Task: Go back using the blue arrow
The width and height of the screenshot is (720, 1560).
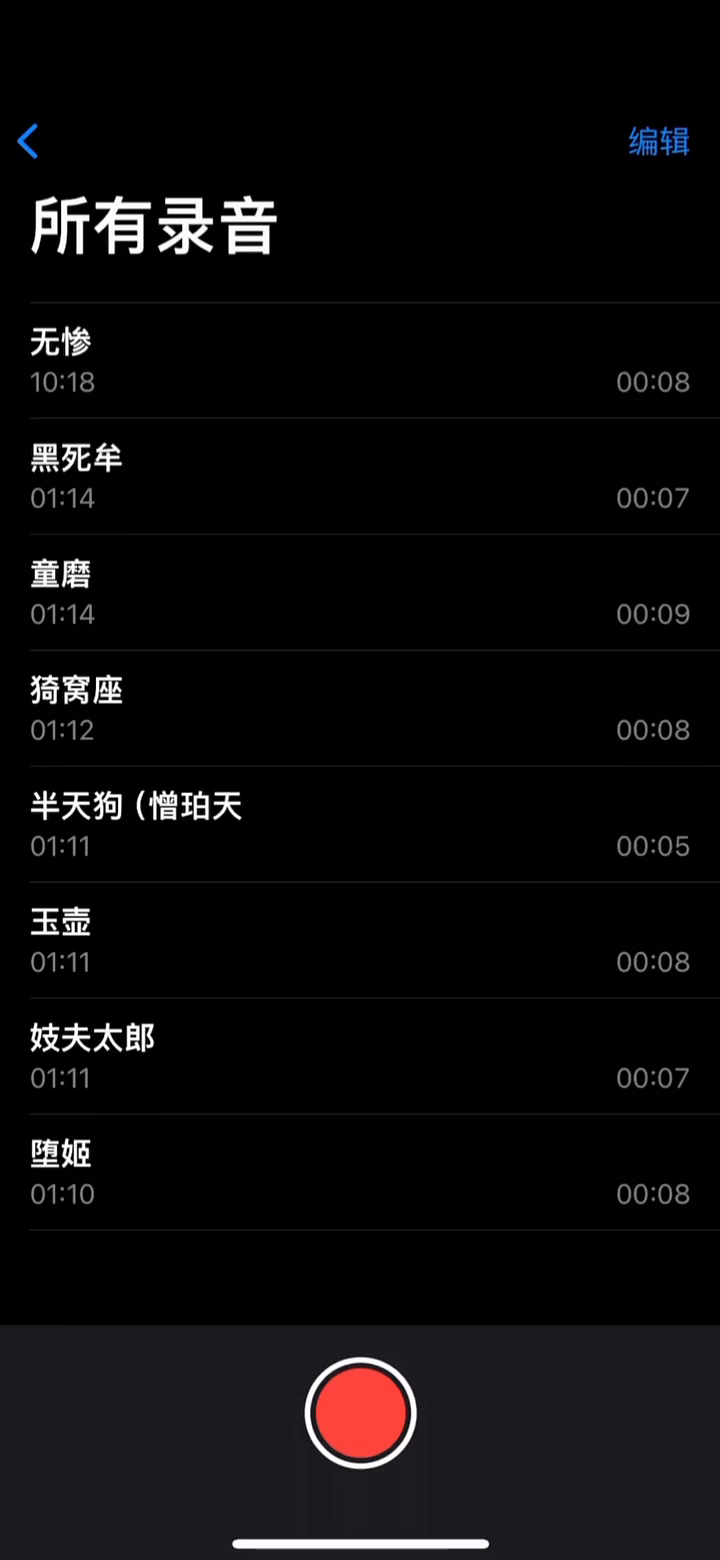Action: 28,142
